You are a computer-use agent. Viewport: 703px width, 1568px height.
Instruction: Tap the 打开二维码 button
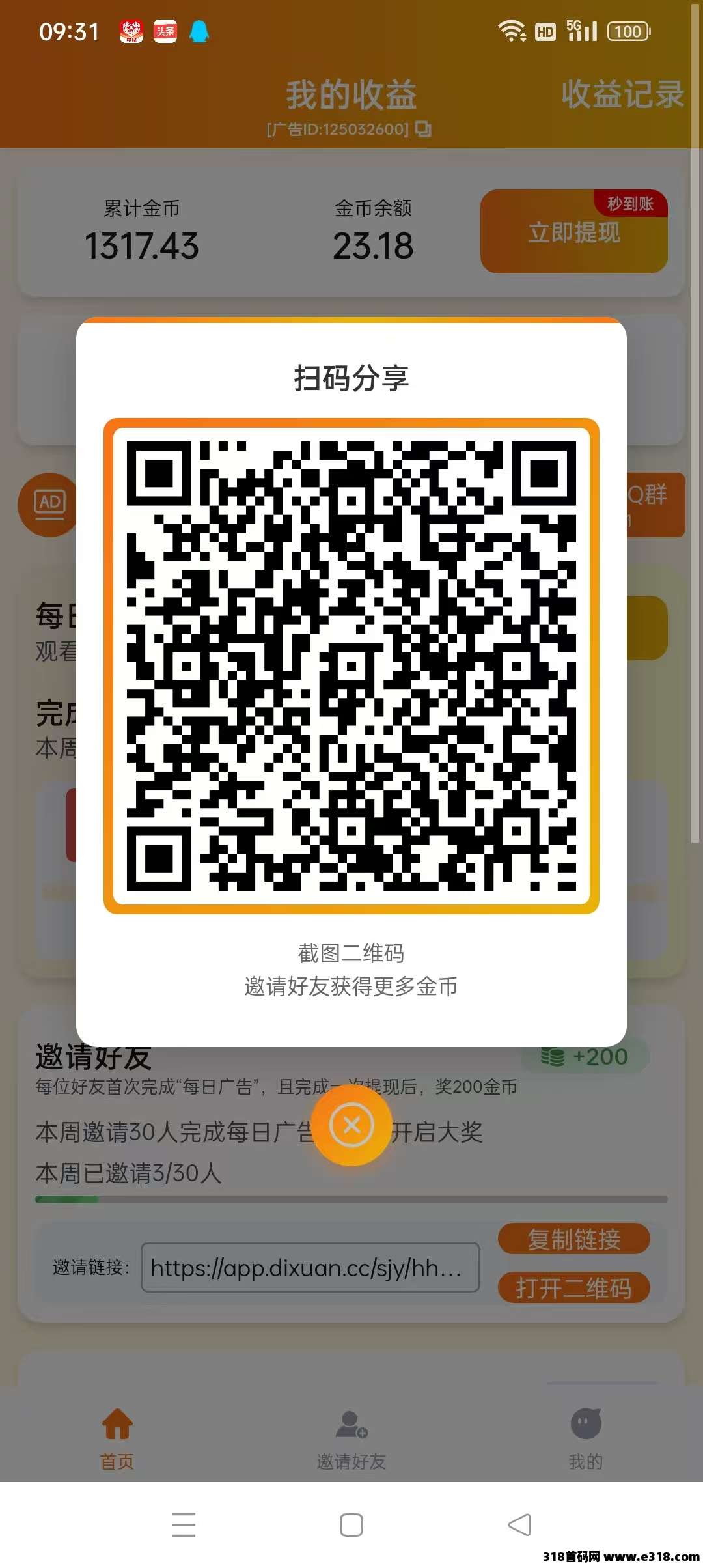(573, 1288)
